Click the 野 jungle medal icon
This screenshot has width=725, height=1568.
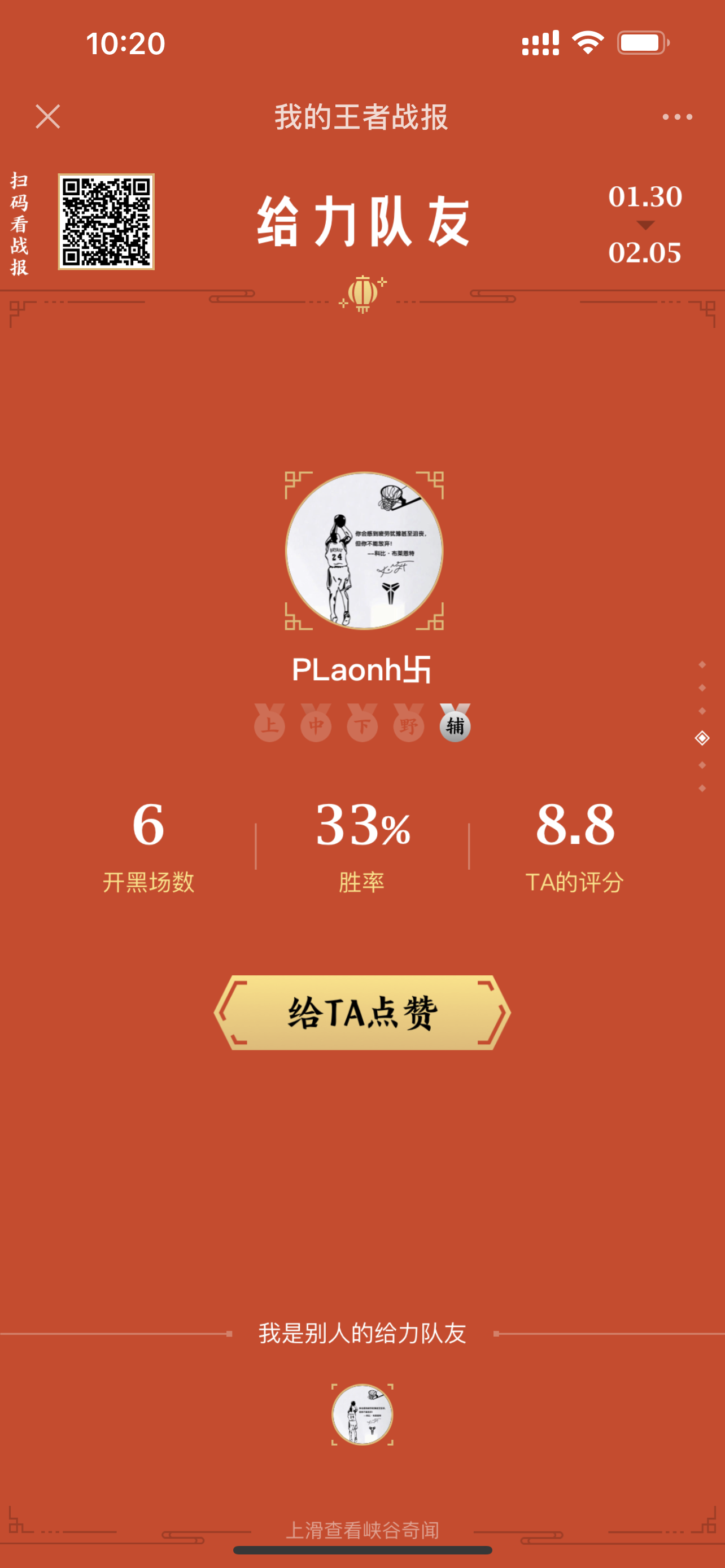[409, 724]
